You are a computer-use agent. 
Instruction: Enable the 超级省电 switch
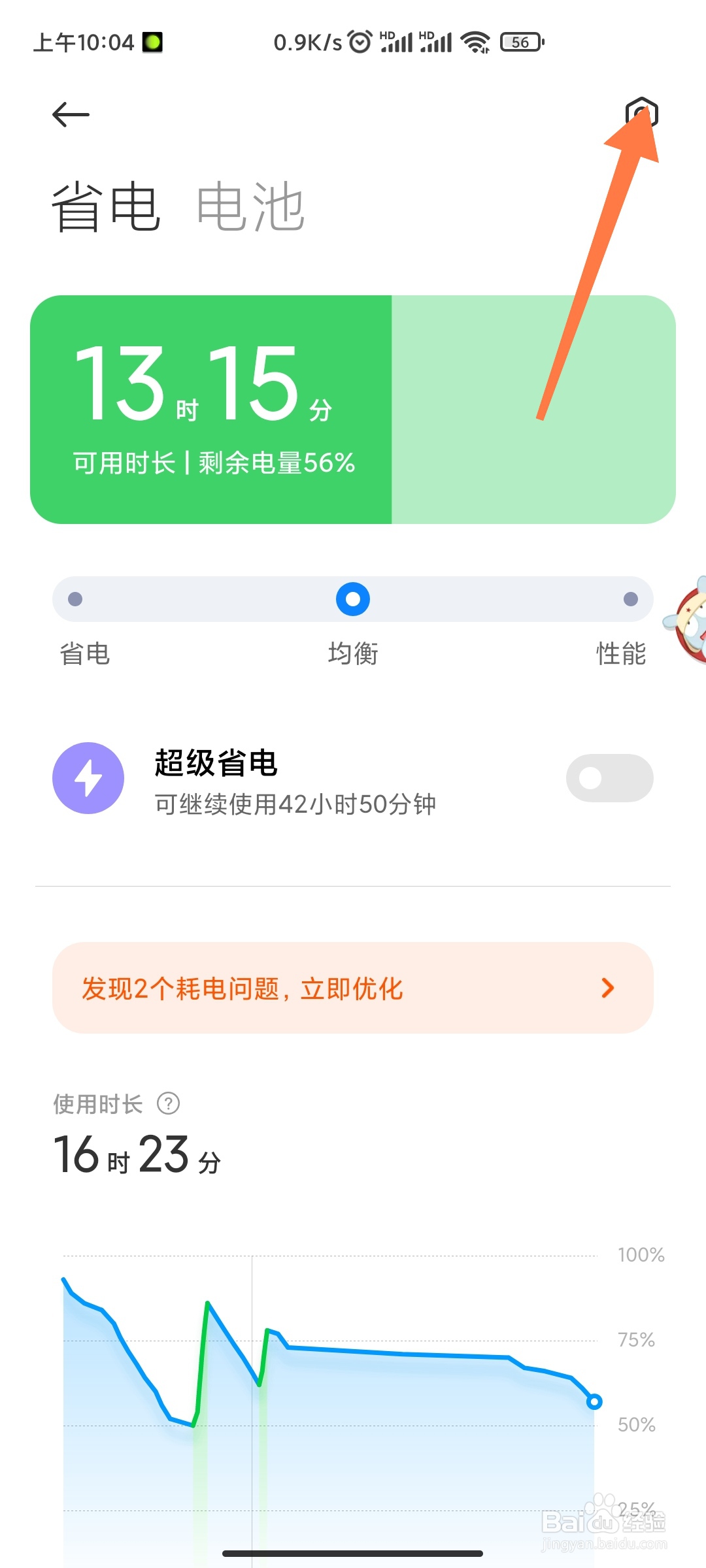609,778
